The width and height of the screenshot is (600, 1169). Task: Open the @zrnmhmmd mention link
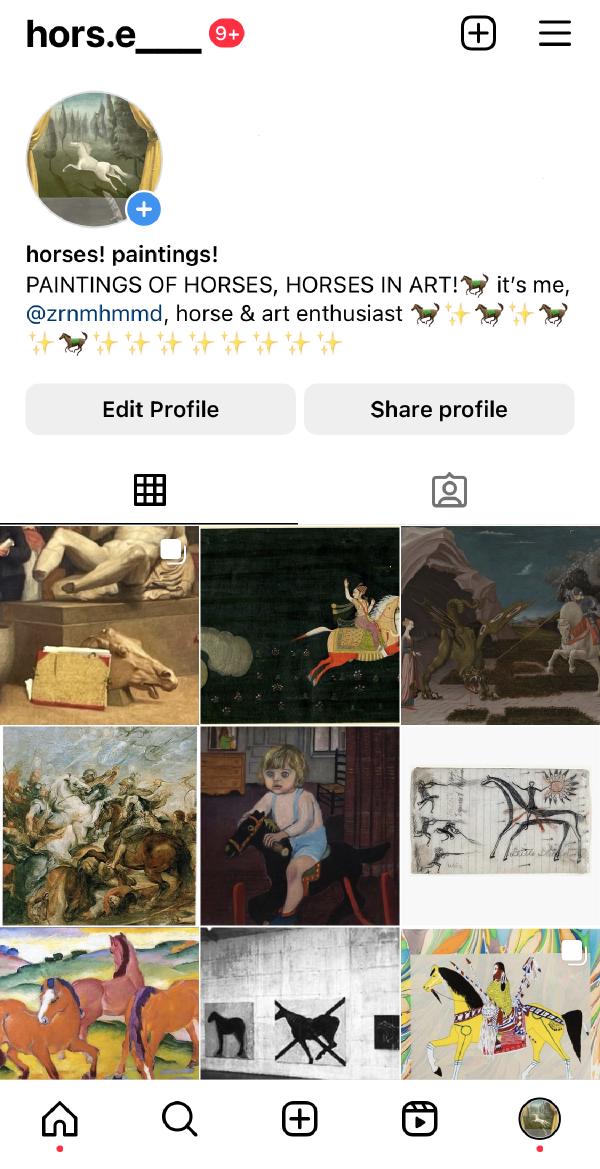click(94, 314)
